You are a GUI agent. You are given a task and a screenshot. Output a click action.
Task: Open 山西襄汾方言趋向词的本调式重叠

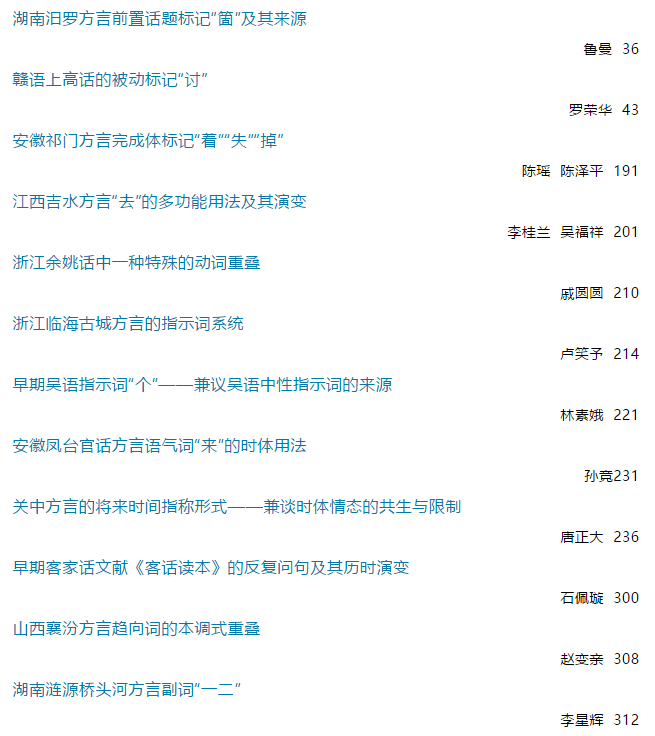pos(137,628)
